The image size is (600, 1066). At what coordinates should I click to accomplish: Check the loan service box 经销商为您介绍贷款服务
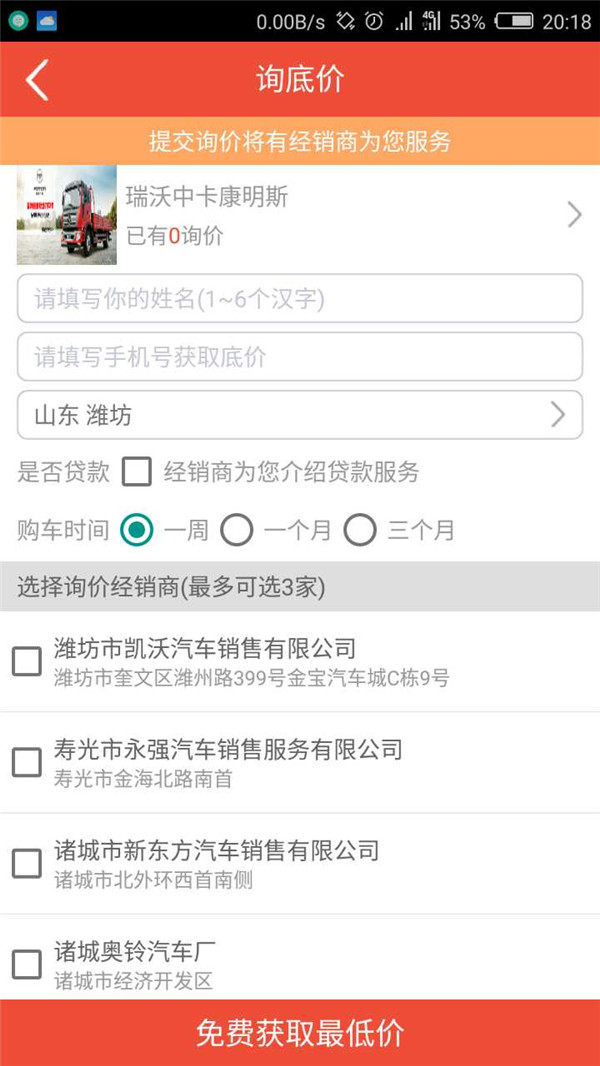tap(137, 472)
